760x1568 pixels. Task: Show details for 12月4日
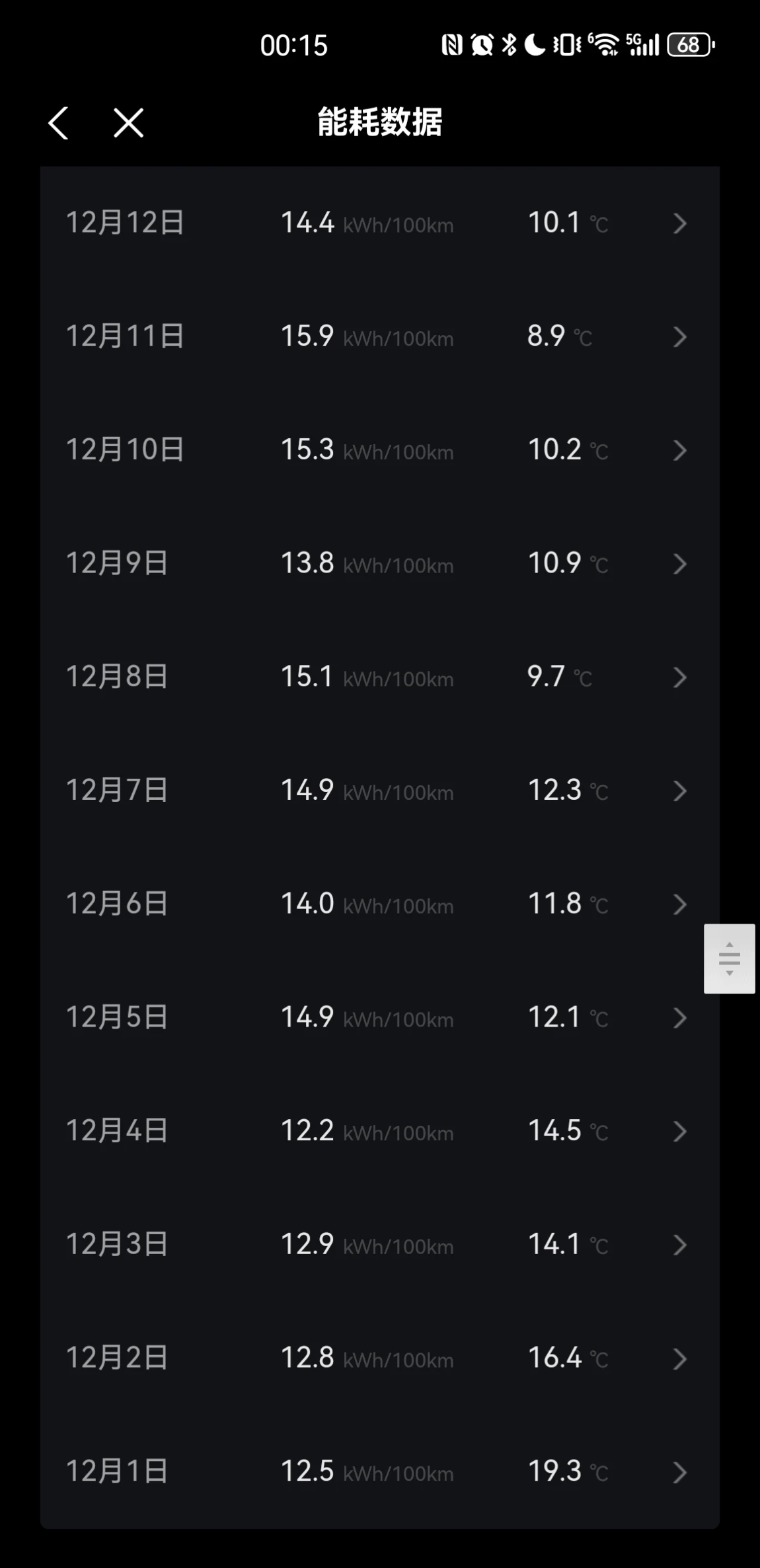tap(380, 1131)
